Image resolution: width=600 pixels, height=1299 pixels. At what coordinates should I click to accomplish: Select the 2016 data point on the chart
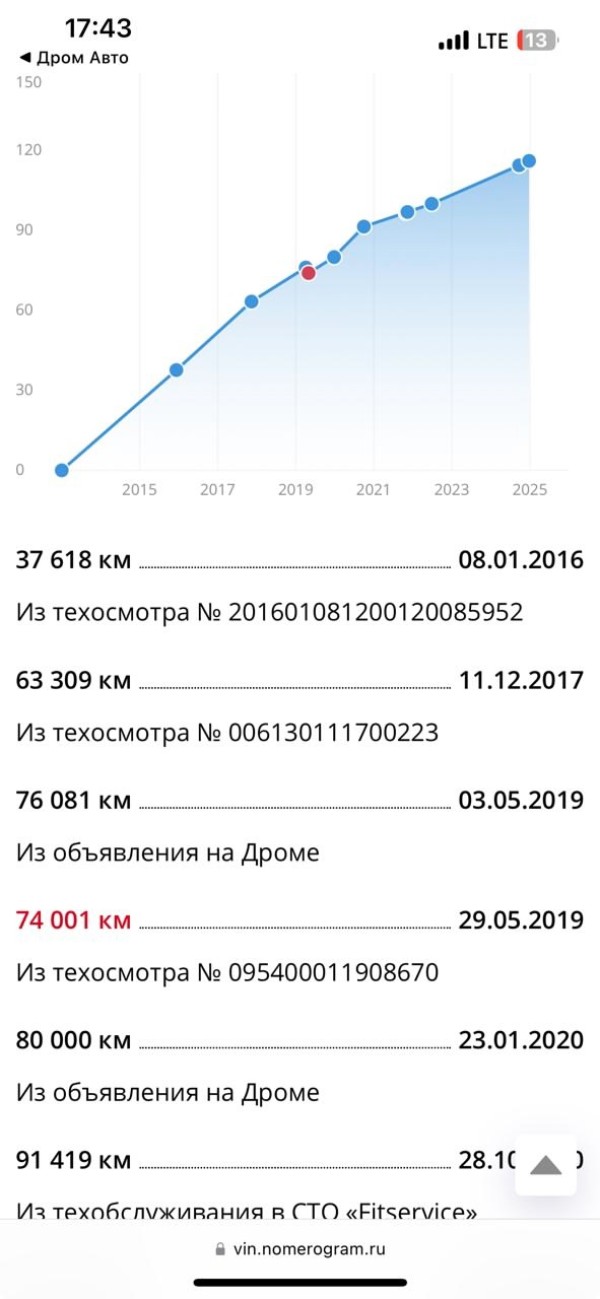click(x=176, y=370)
